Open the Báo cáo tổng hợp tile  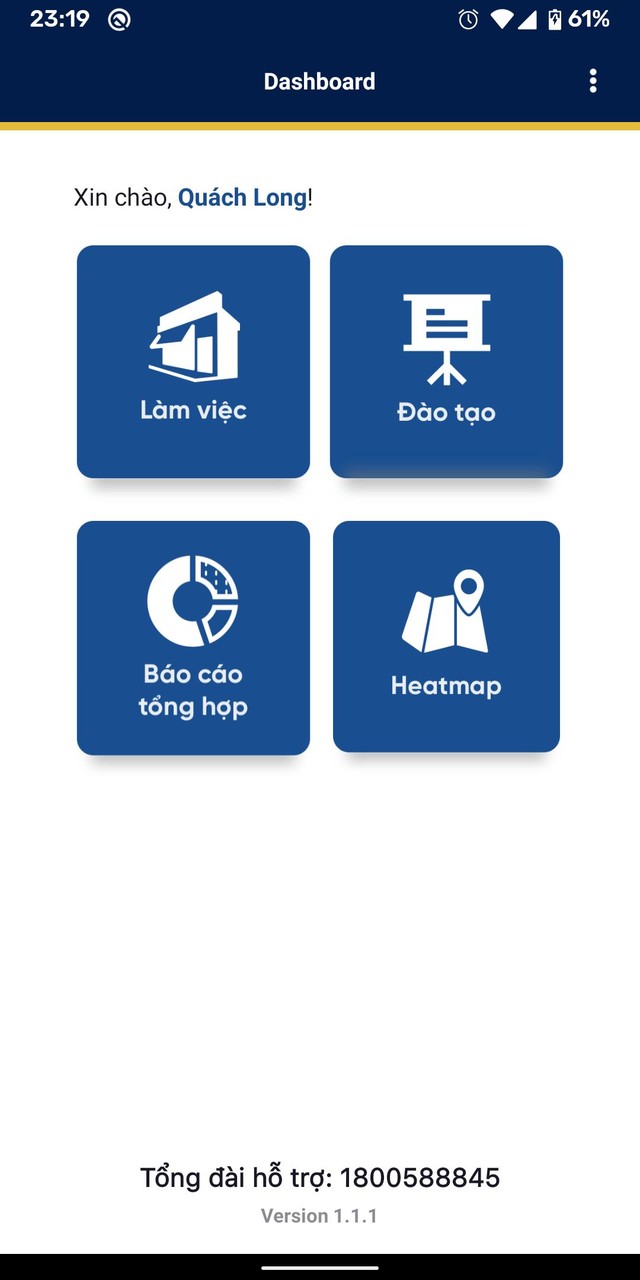coord(193,637)
